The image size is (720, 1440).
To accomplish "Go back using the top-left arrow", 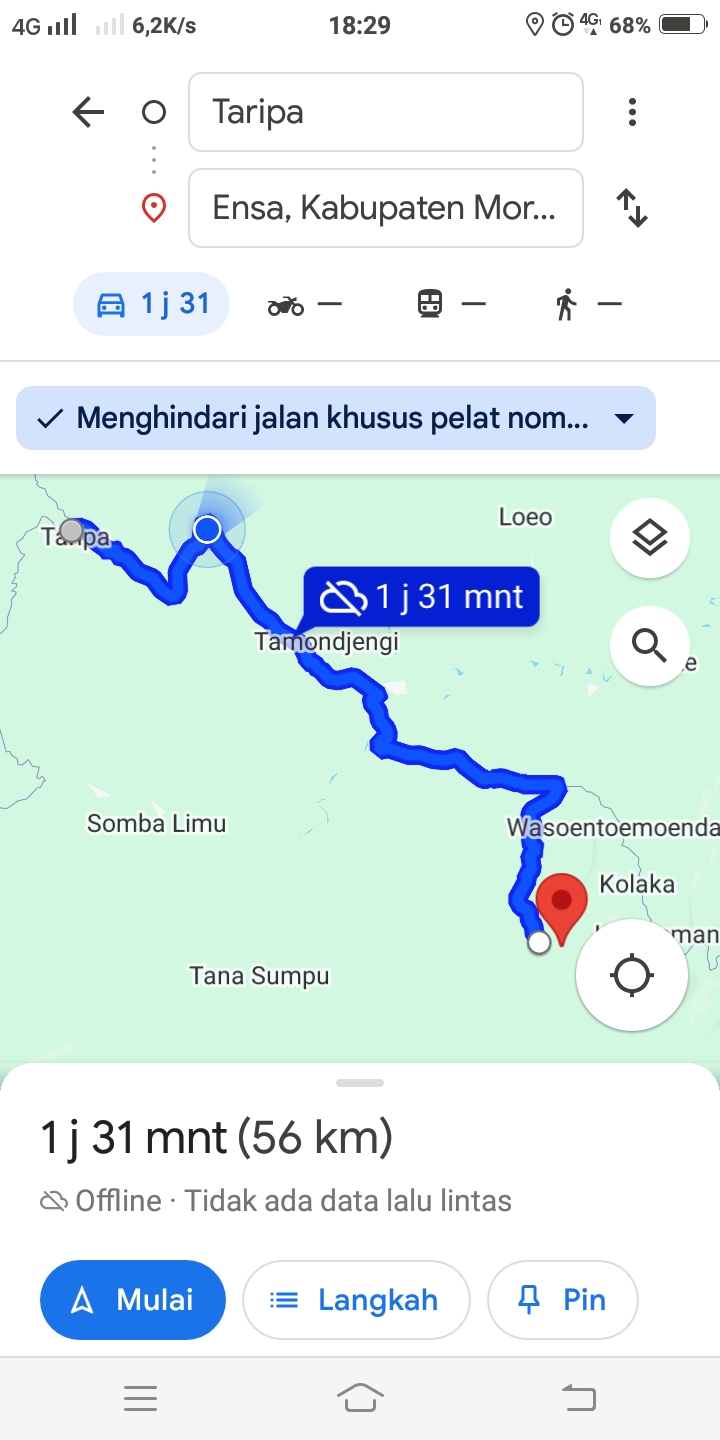I will 88,112.
